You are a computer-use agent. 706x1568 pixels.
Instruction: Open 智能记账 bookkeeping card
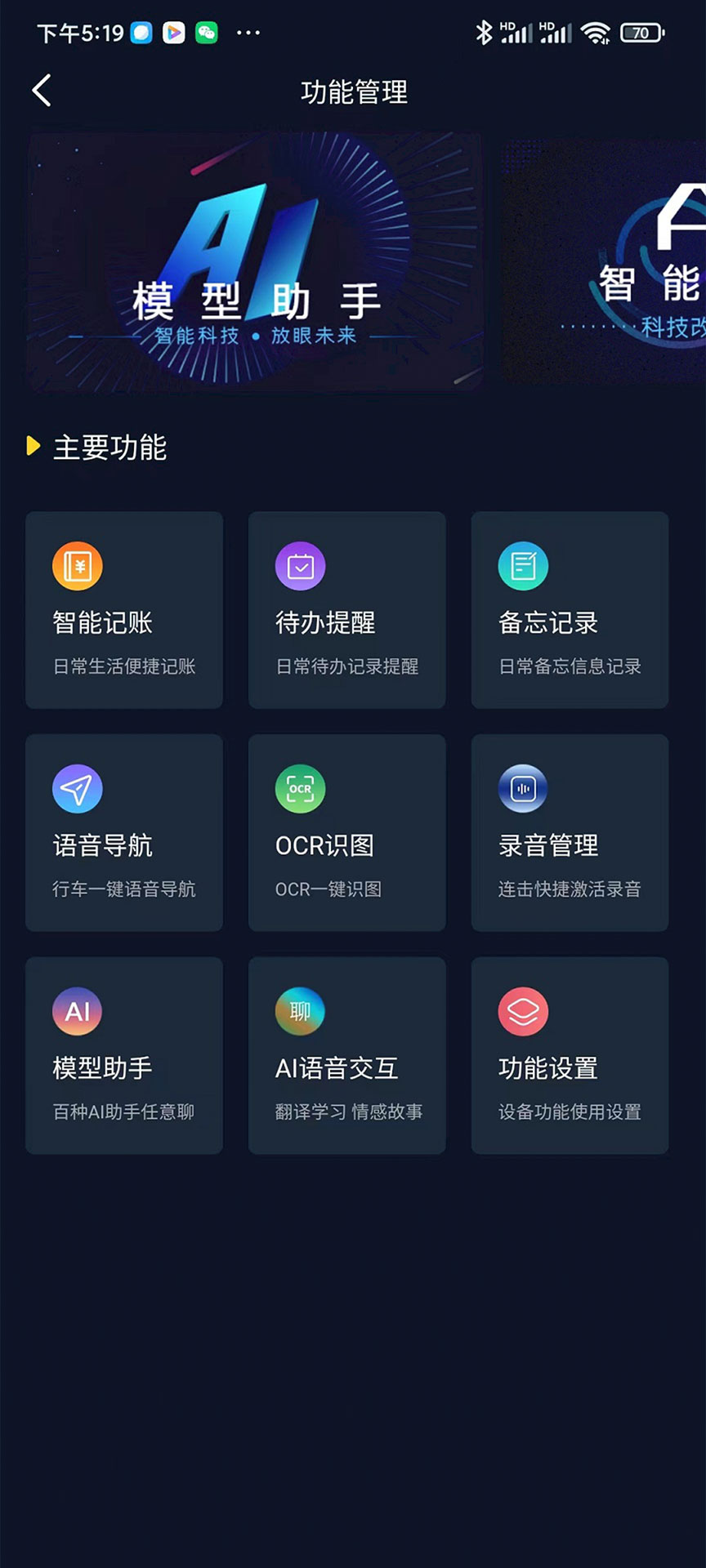(124, 610)
